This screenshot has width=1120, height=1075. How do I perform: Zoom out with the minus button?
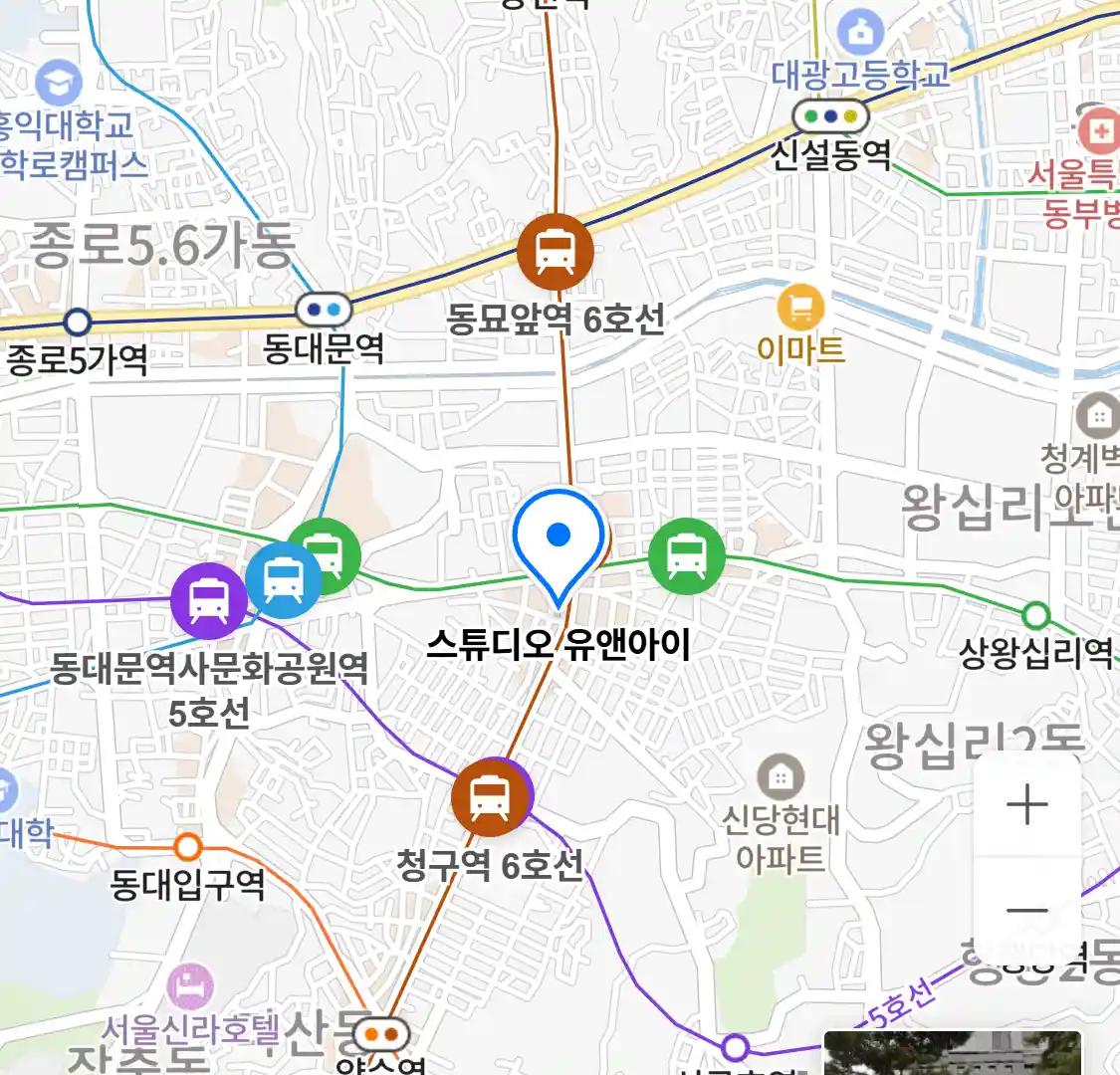(1026, 909)
